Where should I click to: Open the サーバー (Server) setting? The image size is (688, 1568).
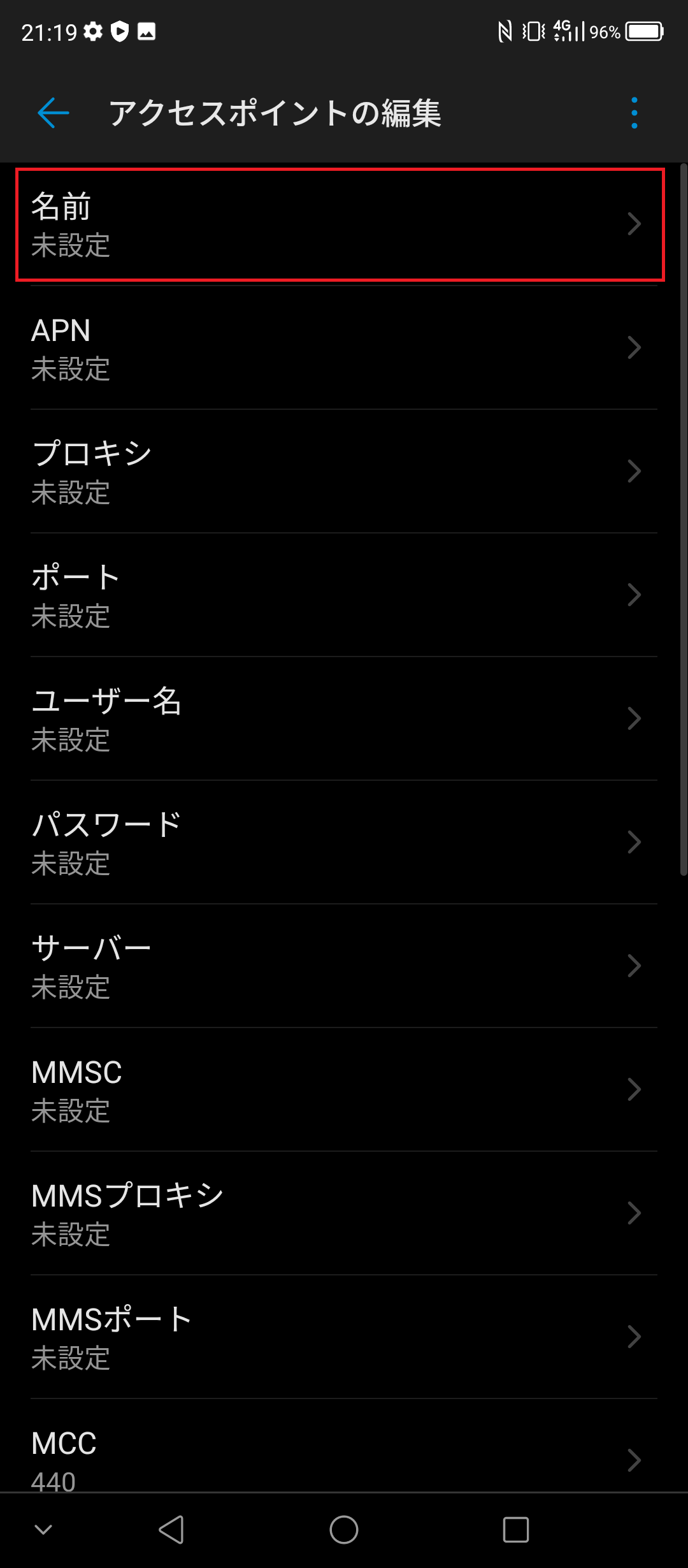point(344,965)
